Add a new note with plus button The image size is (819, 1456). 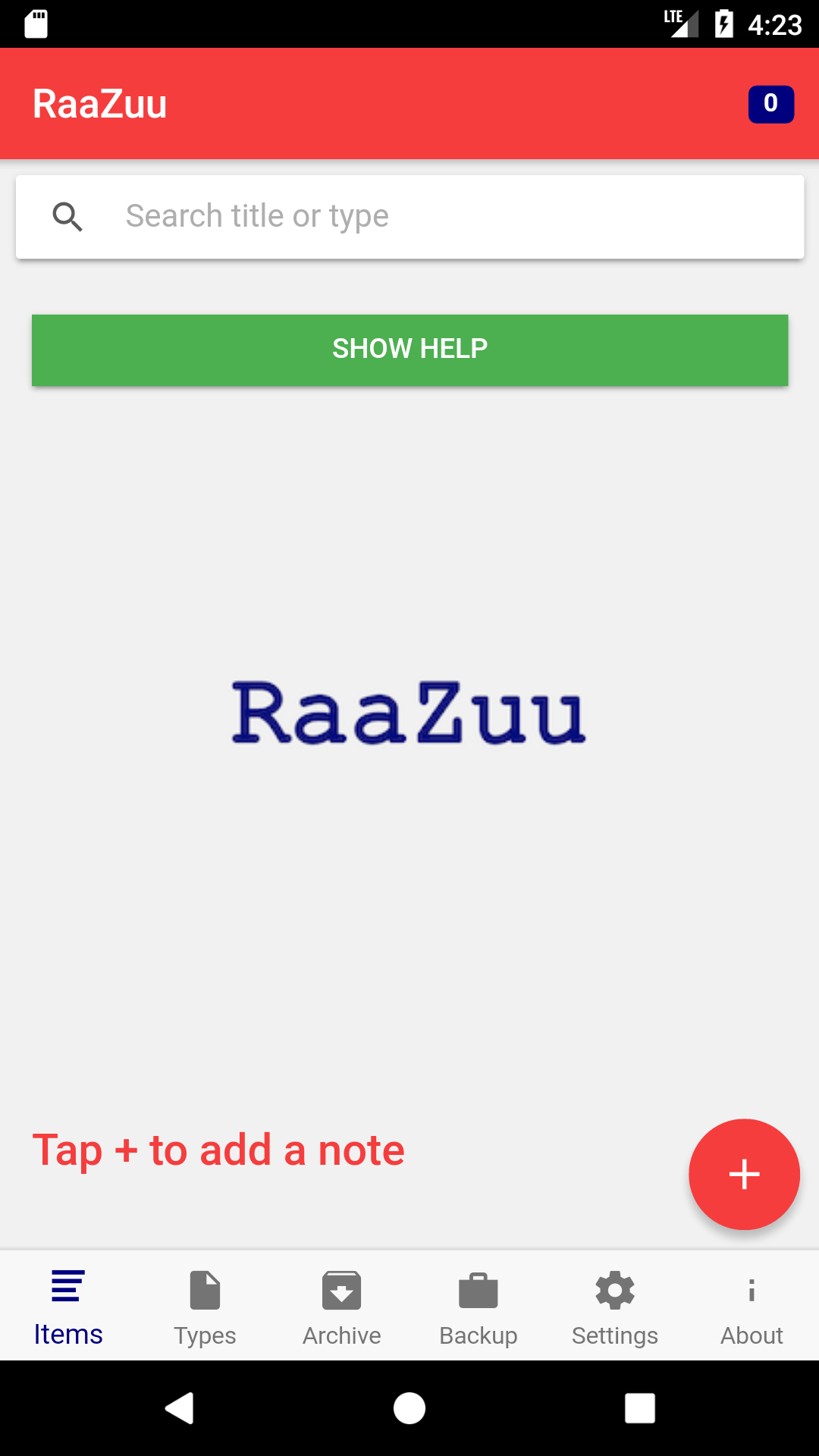coord(744,1174)
